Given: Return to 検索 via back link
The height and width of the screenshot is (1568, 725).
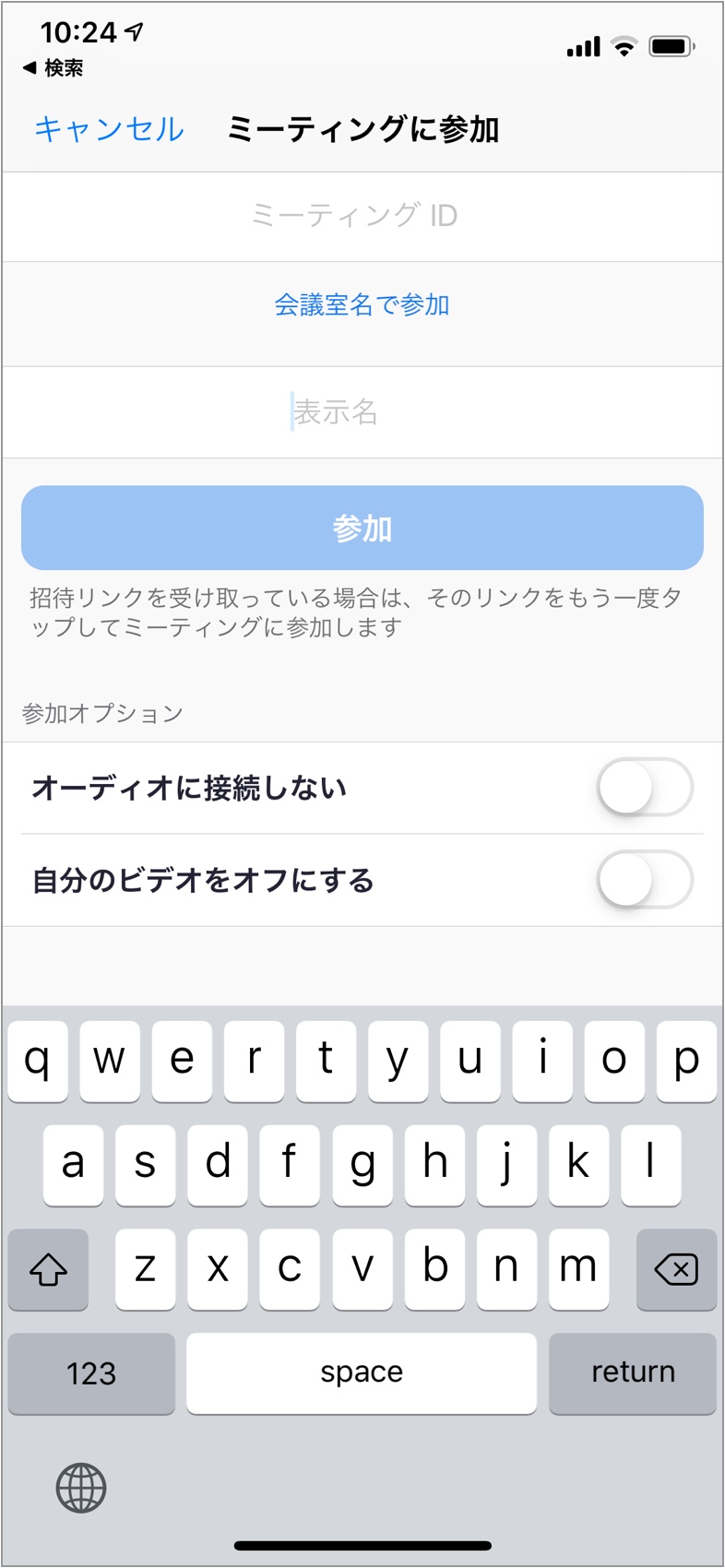Looking at the screenshot, I should (53, 68).
